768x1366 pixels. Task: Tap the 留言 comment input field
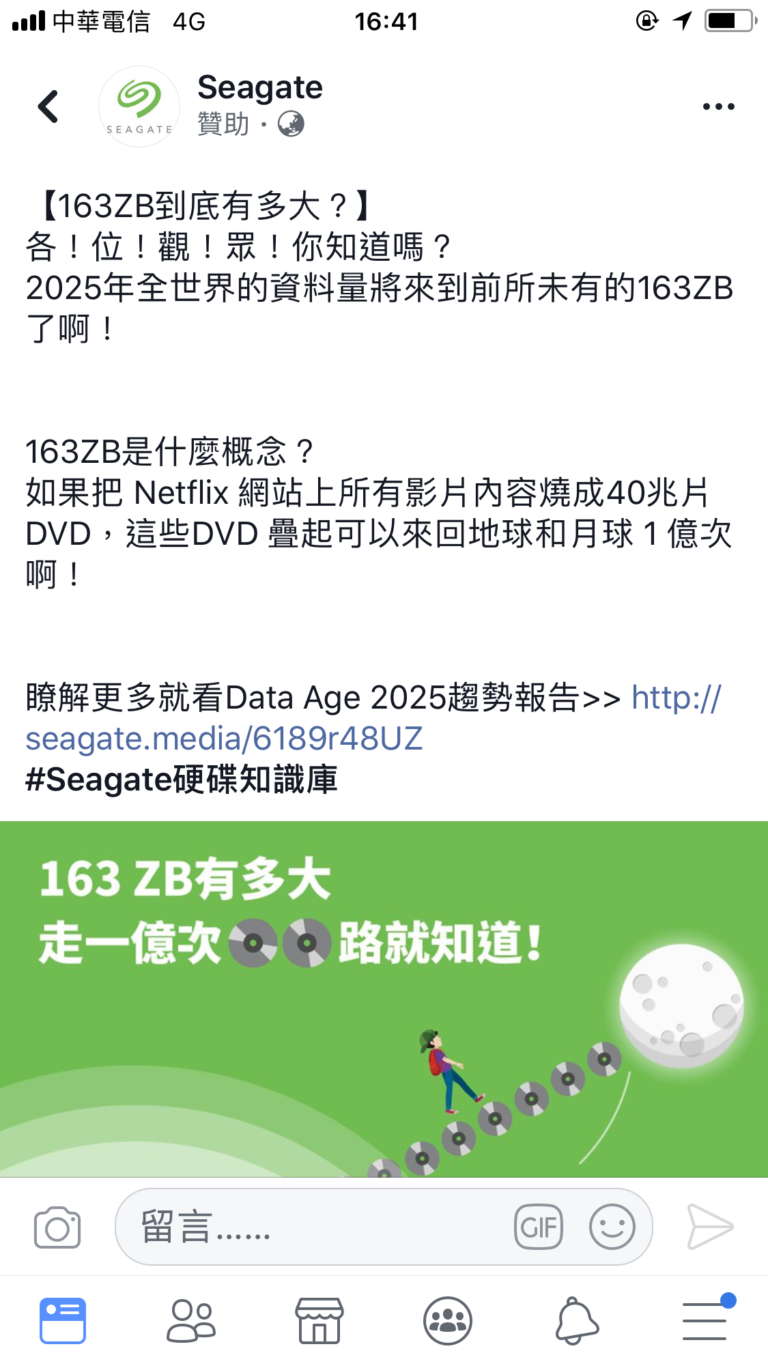(x=300, y=1226)
